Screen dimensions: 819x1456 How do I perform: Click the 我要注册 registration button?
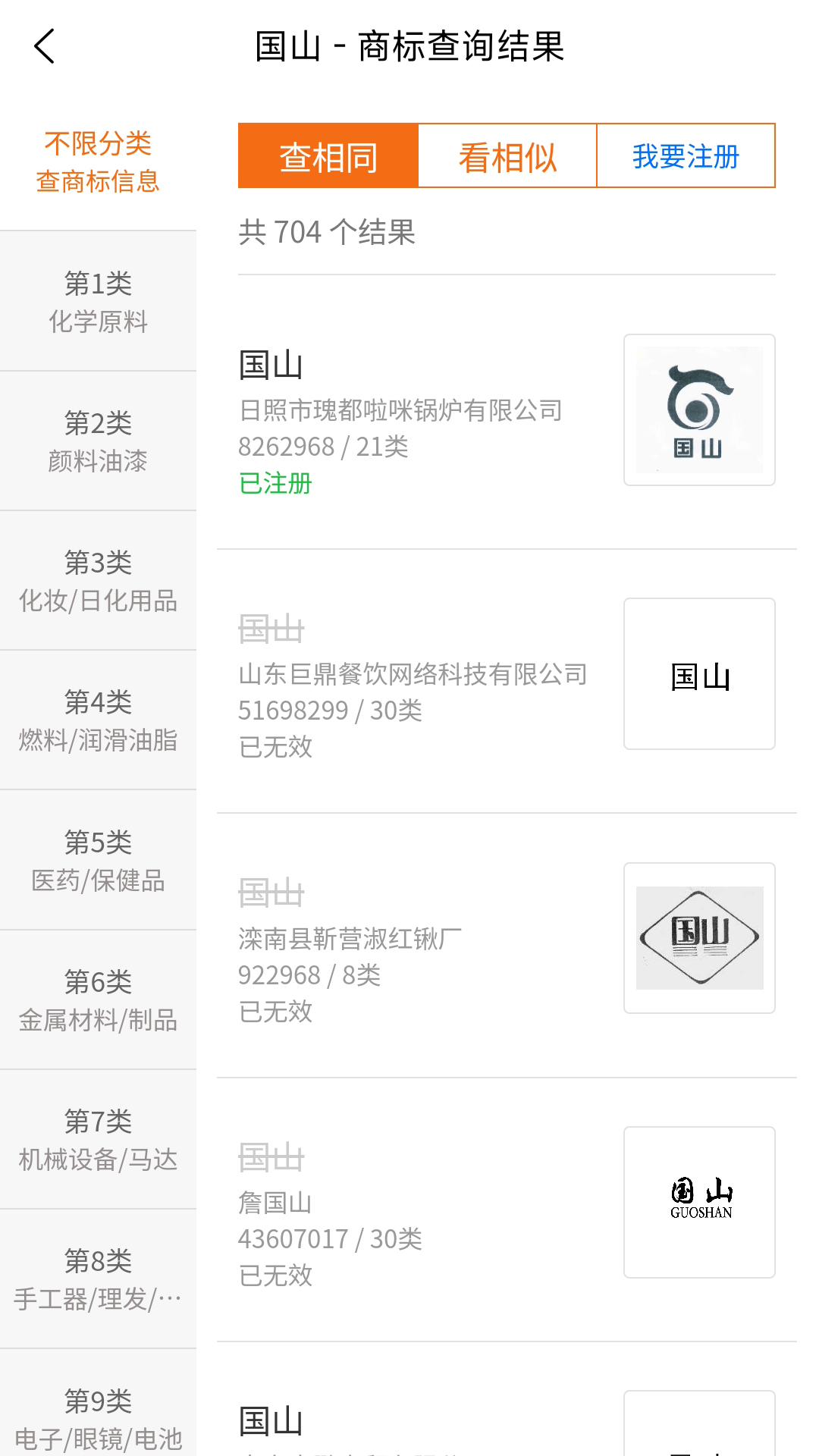(686, 155)
